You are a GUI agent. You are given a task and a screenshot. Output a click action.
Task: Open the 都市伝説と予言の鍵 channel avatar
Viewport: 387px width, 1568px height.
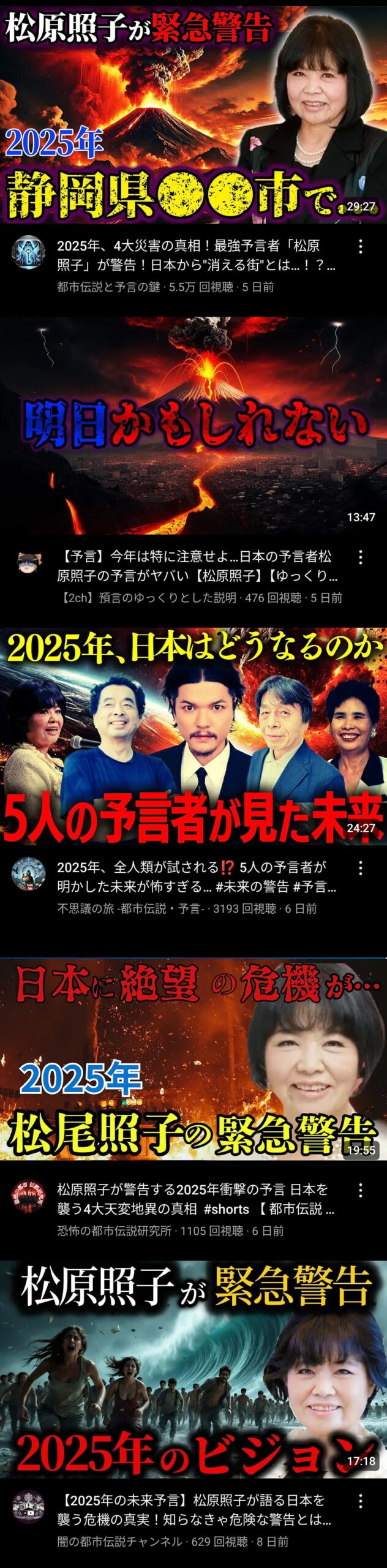tap(28, 252)
